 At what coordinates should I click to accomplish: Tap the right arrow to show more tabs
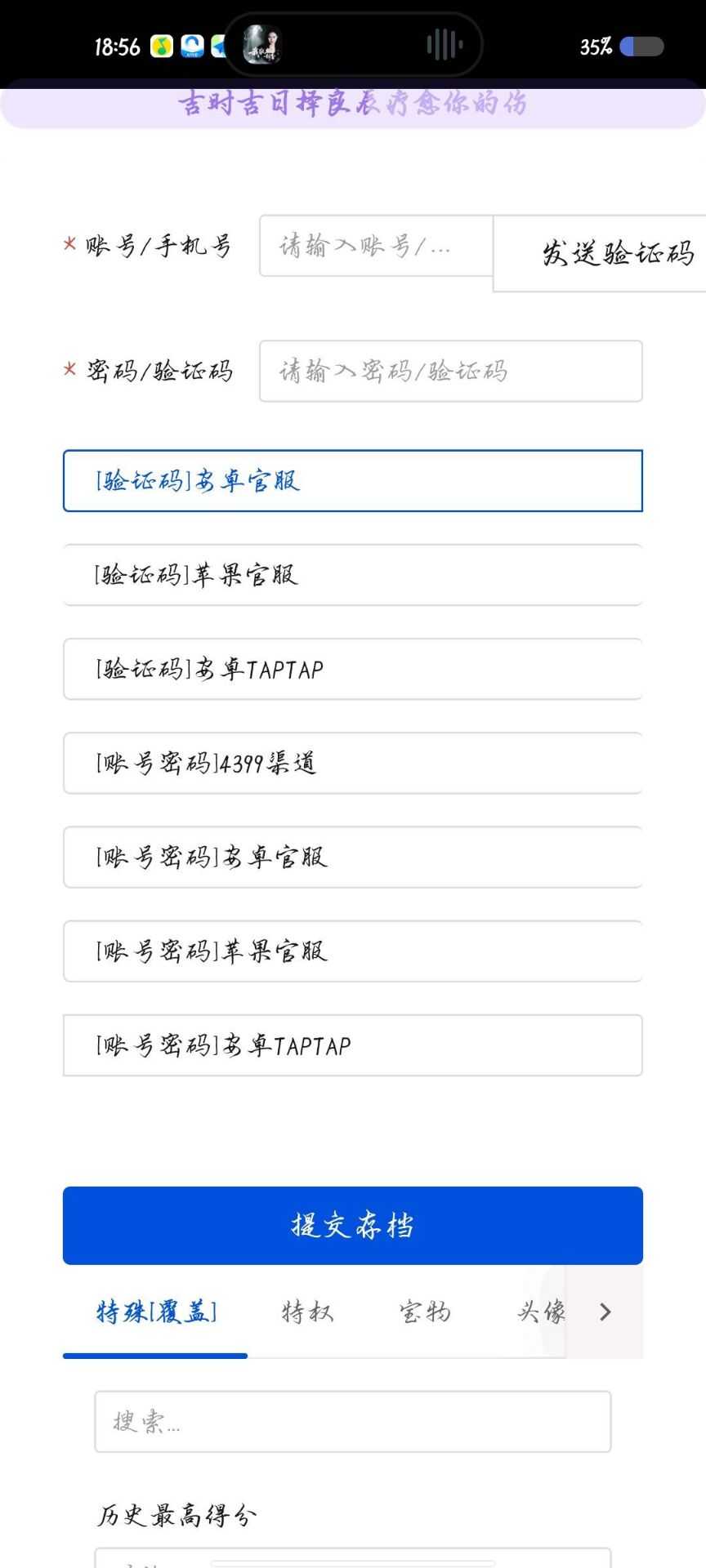pyautogui.click(x=605, y=1312)
